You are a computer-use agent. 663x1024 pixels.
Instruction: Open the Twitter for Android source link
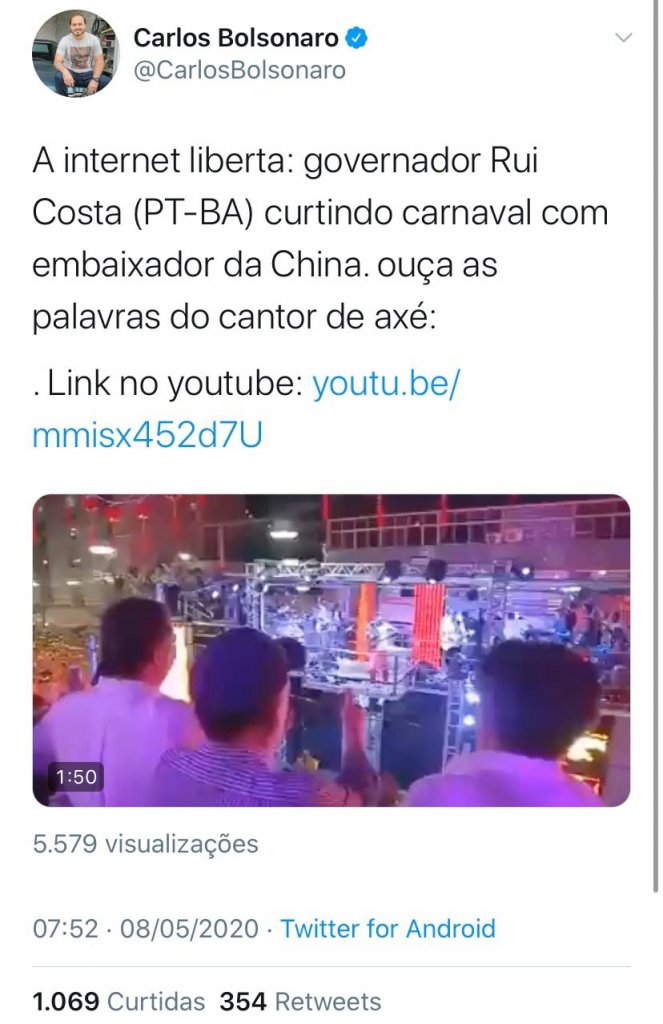387,928
